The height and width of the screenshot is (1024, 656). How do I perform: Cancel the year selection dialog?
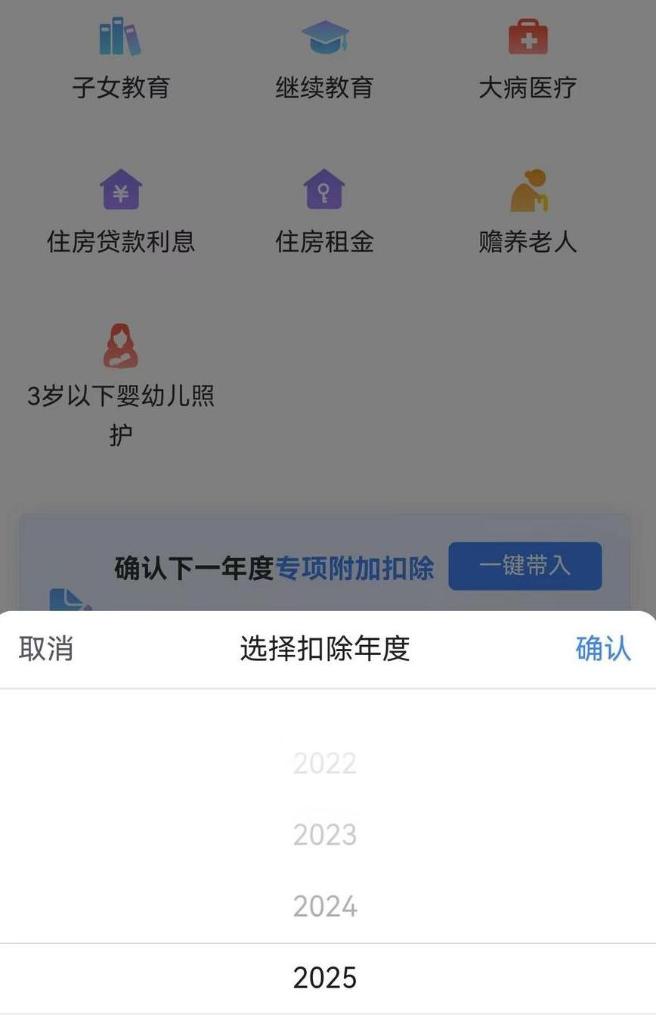(x=46, y=648)
